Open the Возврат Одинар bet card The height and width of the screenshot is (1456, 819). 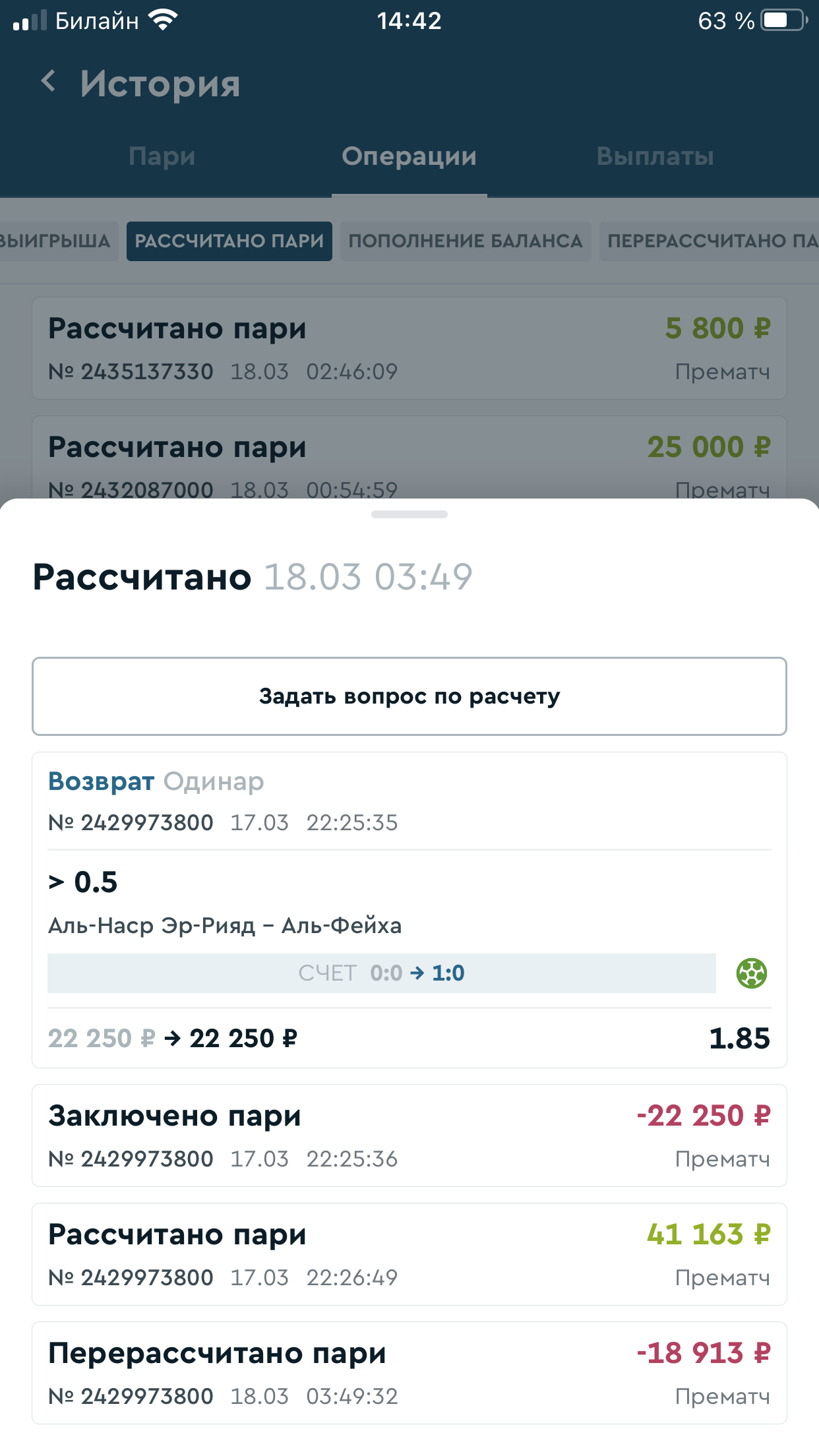[x=409, y=910]
